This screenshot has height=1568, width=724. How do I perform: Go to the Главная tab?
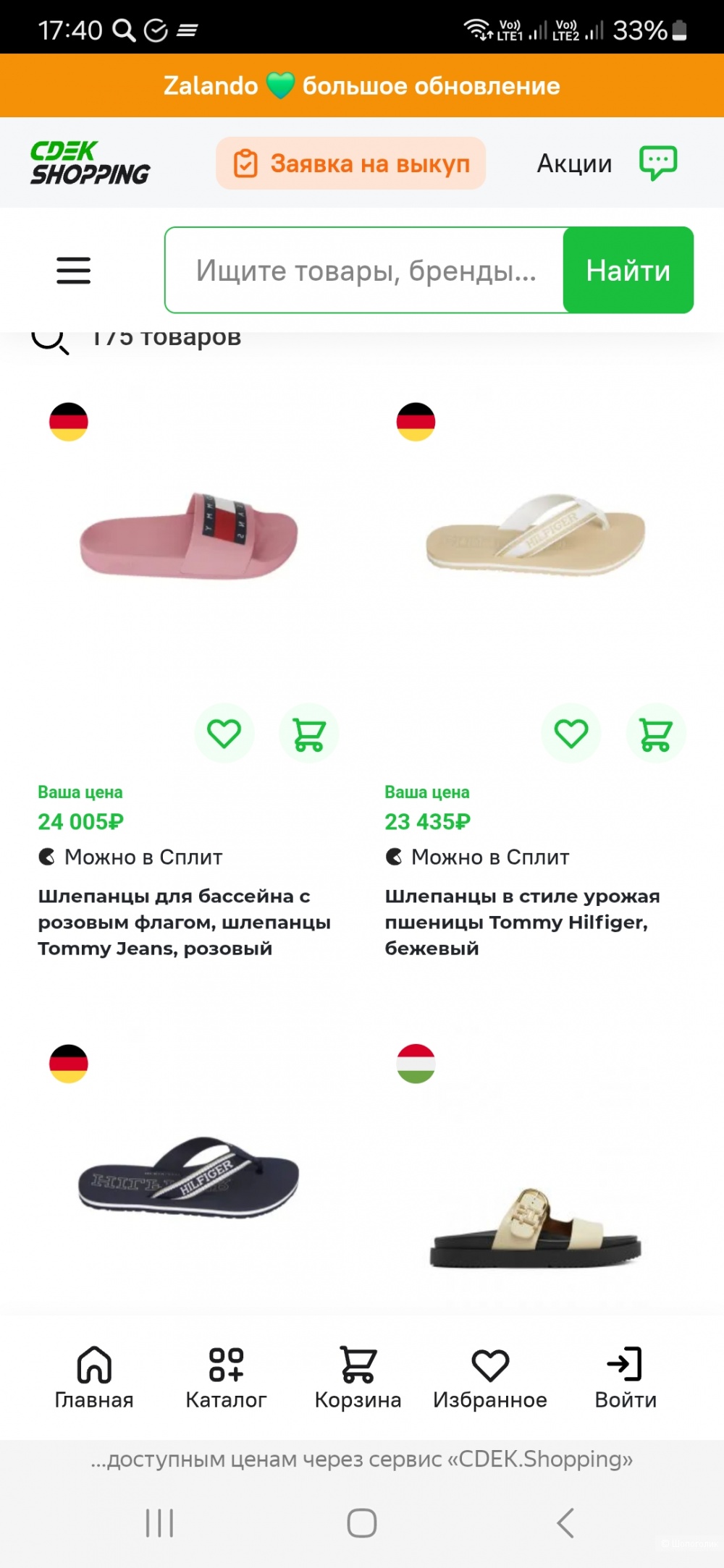(94, 1377)
